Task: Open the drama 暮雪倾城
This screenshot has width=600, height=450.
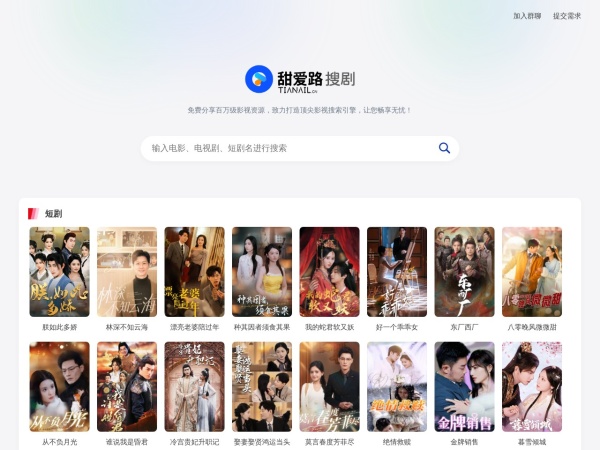Action: point(532,387)
